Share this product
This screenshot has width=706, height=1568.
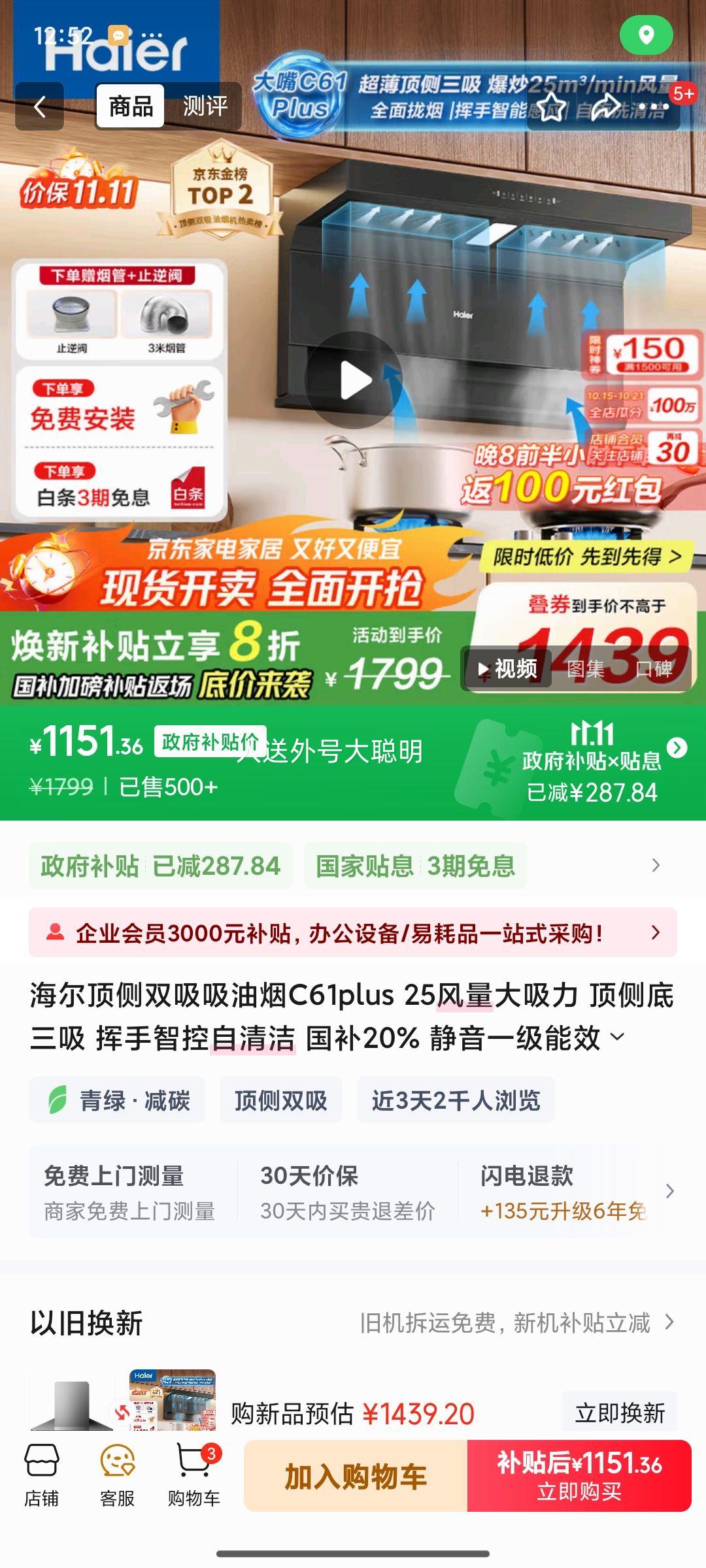[x=605, y=106]
